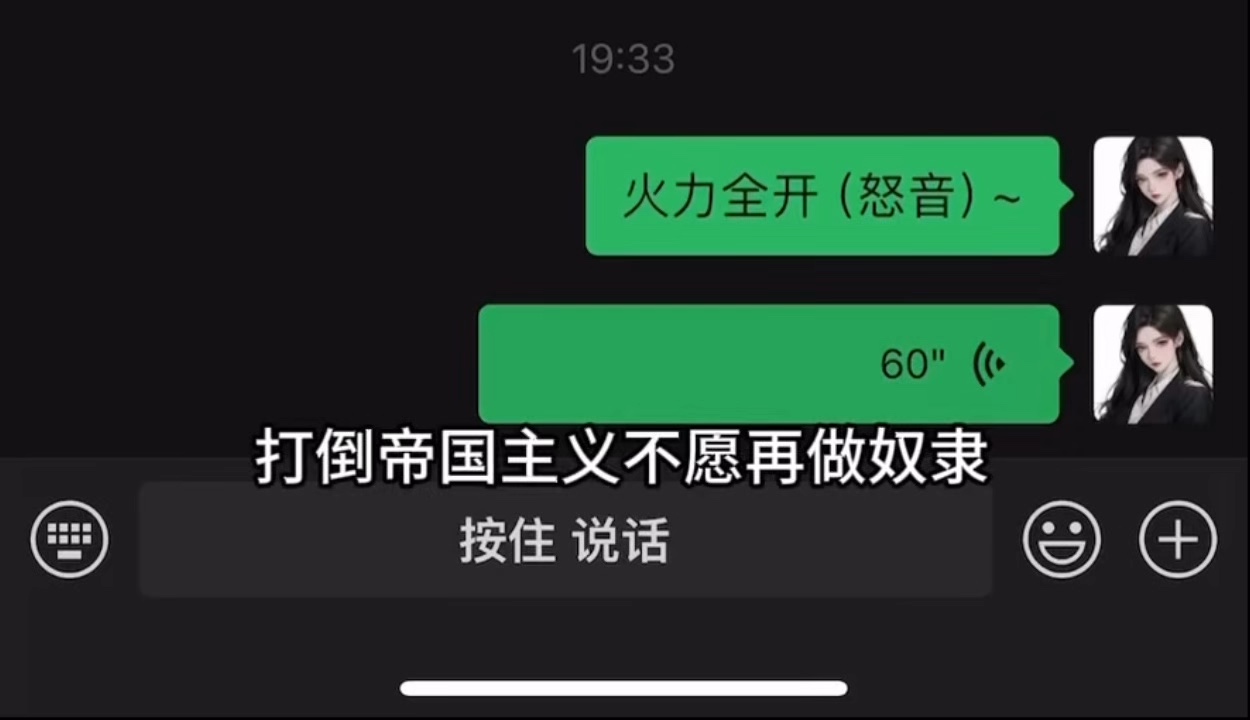The width and height of the screenshot is (1250, 720).
Task: Tap the 按住 说话 hold-to-talk button
Action: coord(565,541)
